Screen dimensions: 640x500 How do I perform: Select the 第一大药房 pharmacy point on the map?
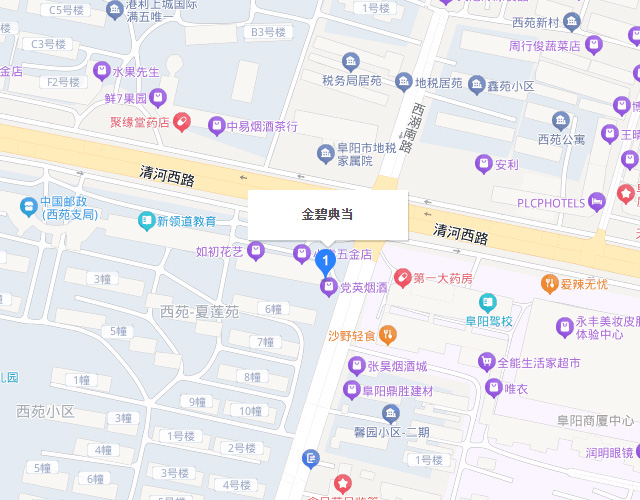point(403,277)
